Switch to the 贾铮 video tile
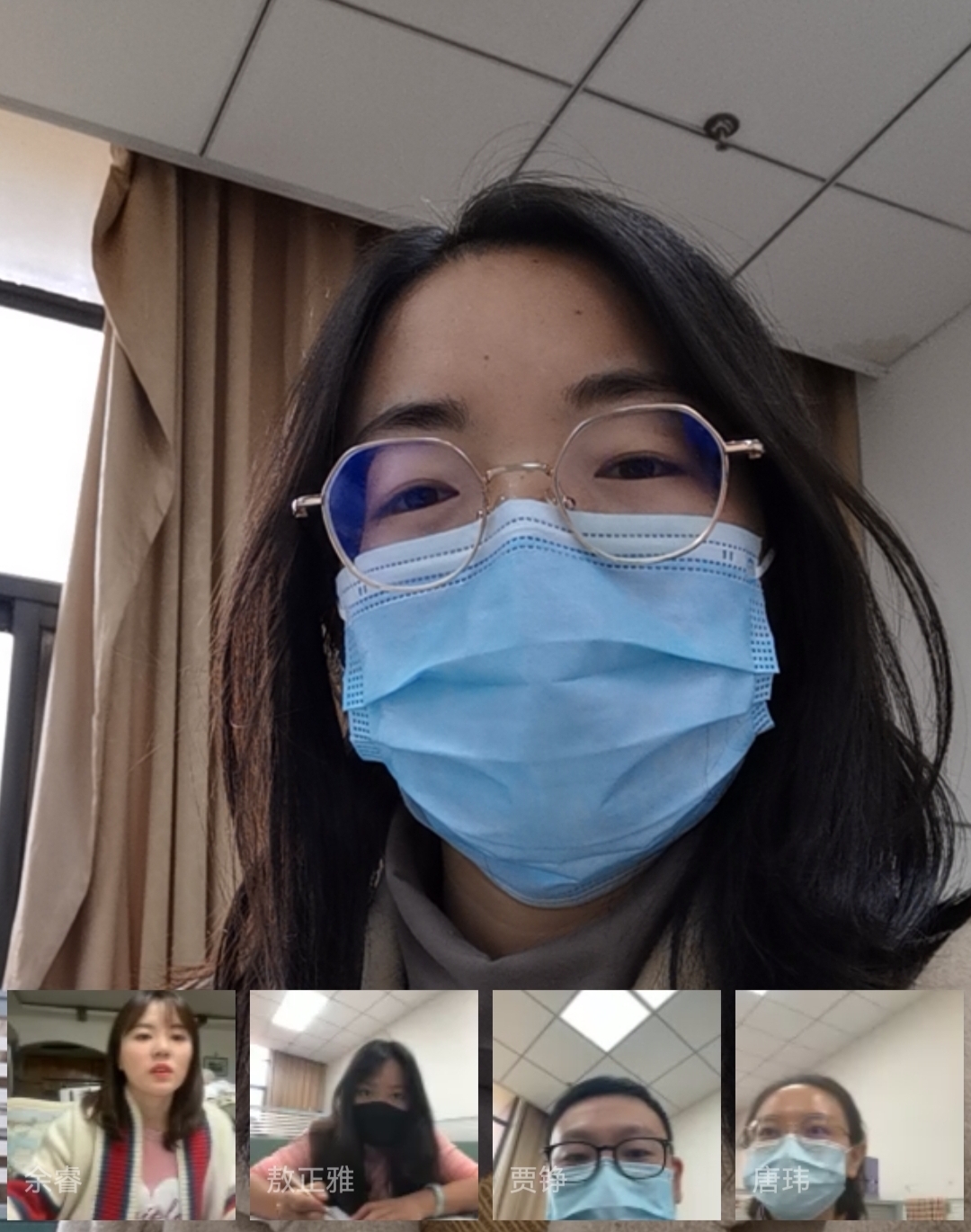 tap(607, 1104)
